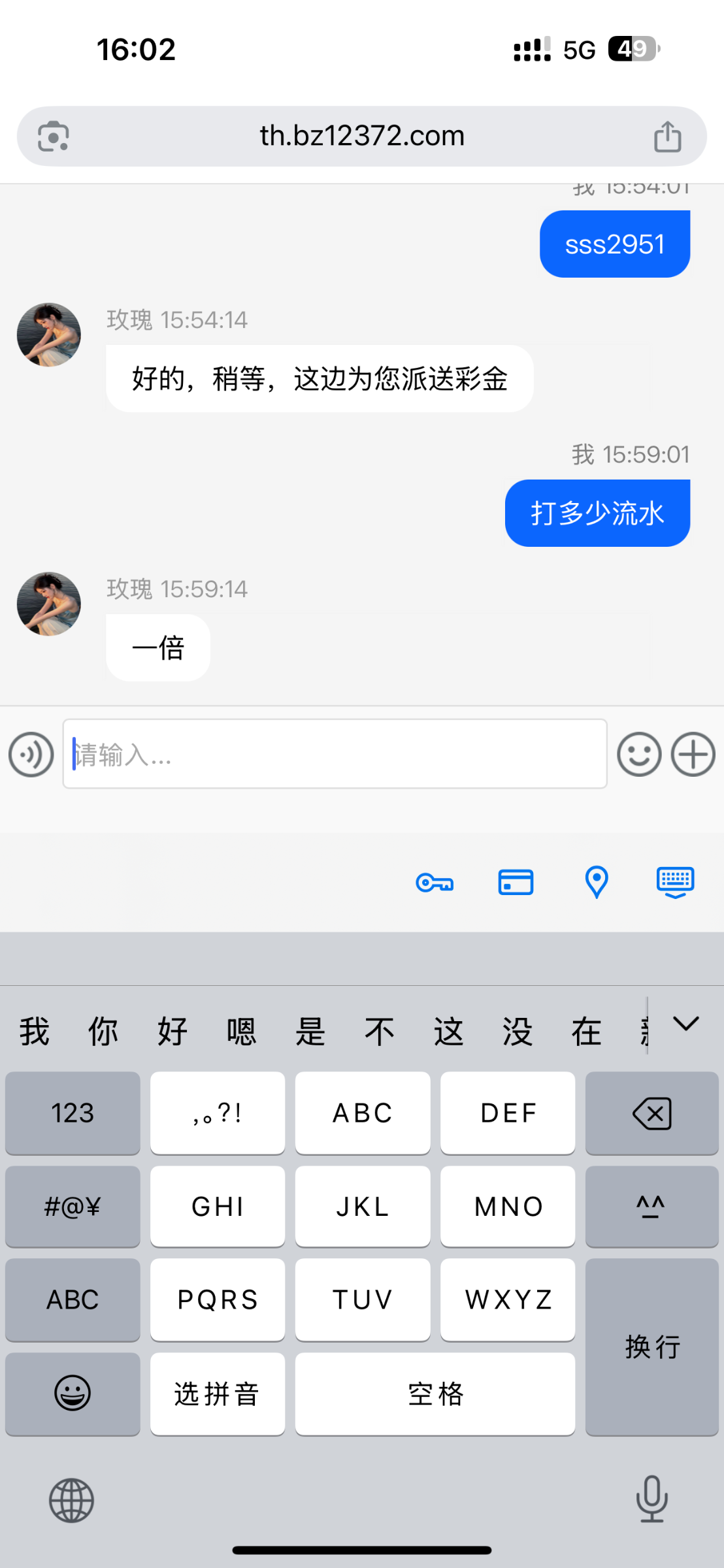The image size is (724, 1568).
Task: Open the saved cards autofill icon
Action: pyautogui.click(x=516, y=883)
